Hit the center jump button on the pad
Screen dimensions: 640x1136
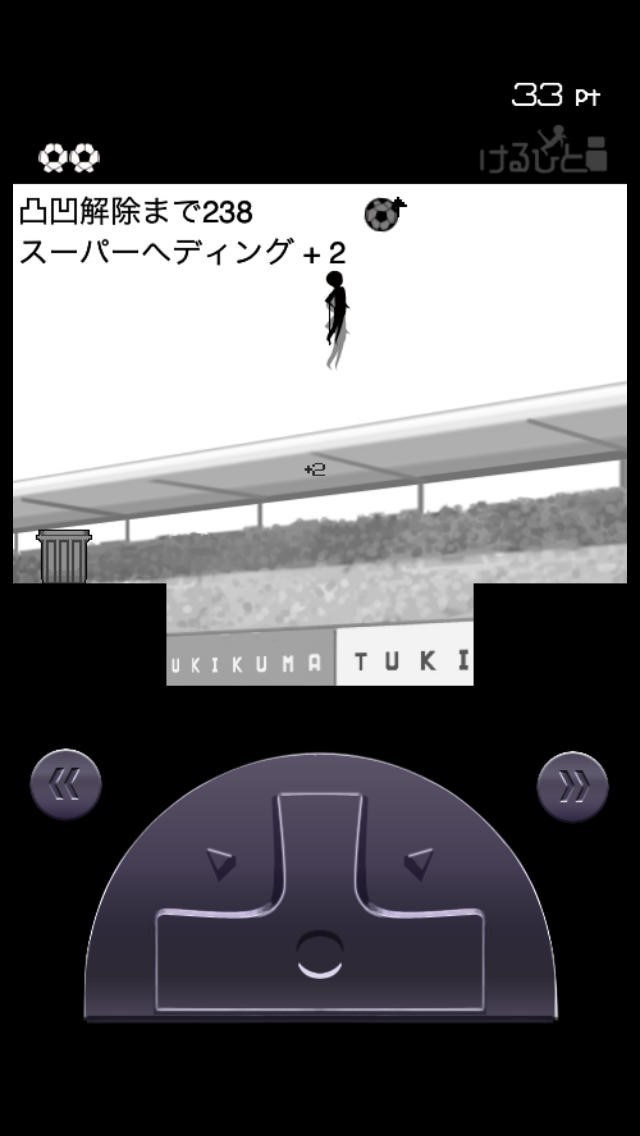[320, 955]
